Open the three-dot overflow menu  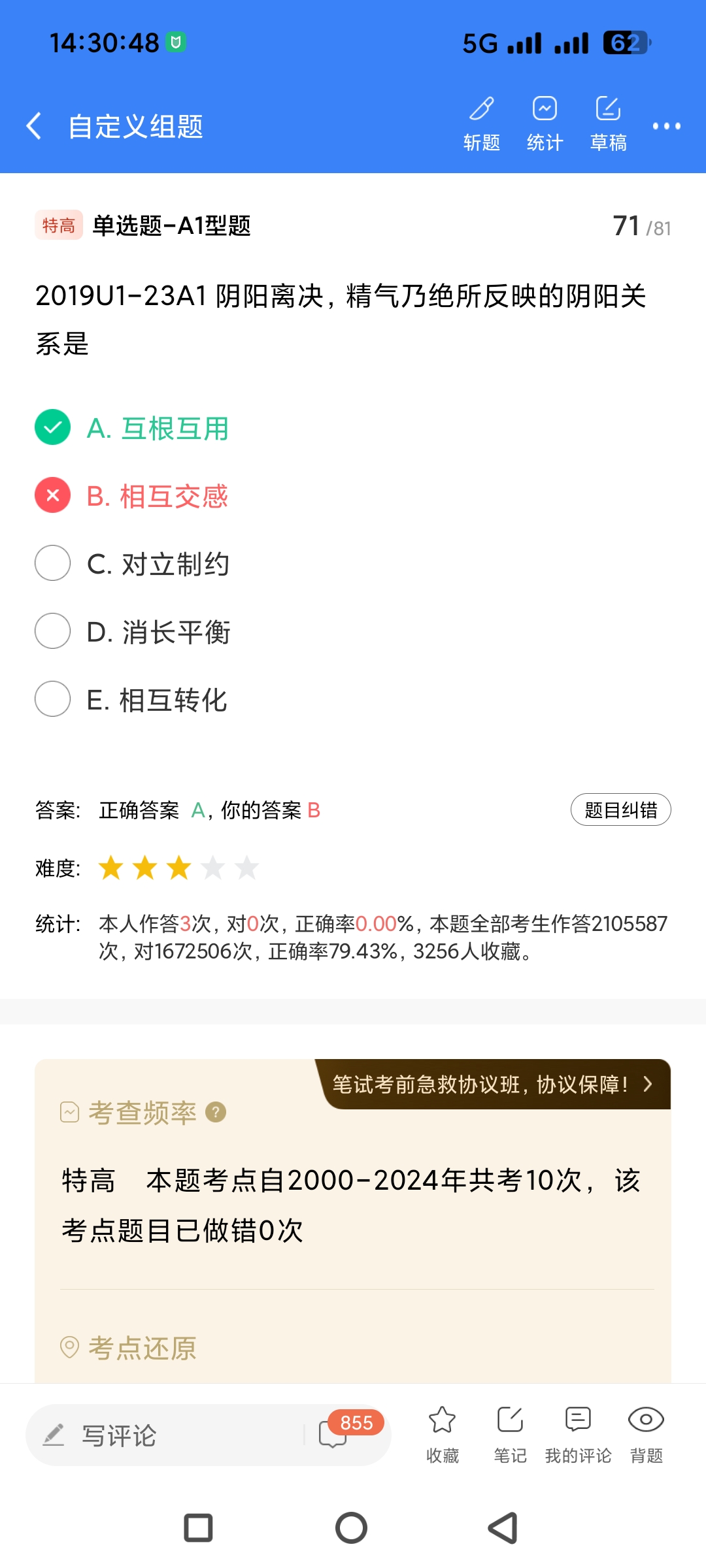(x=666, y=125)
